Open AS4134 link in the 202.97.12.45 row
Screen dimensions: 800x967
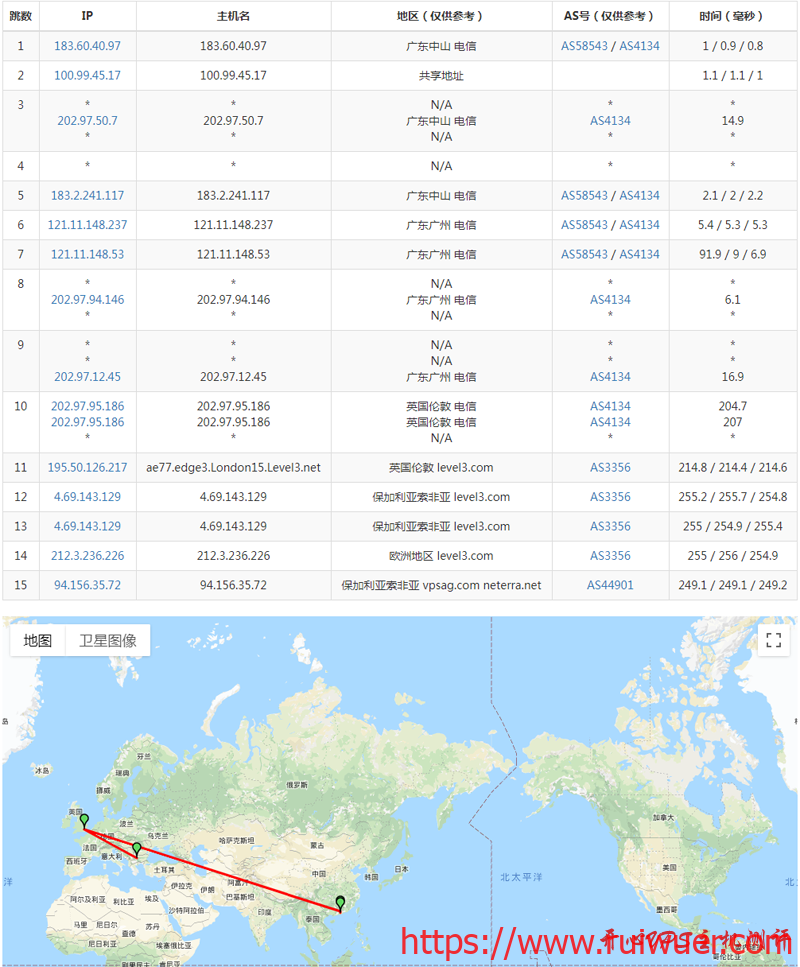click(x=610, y=377)
